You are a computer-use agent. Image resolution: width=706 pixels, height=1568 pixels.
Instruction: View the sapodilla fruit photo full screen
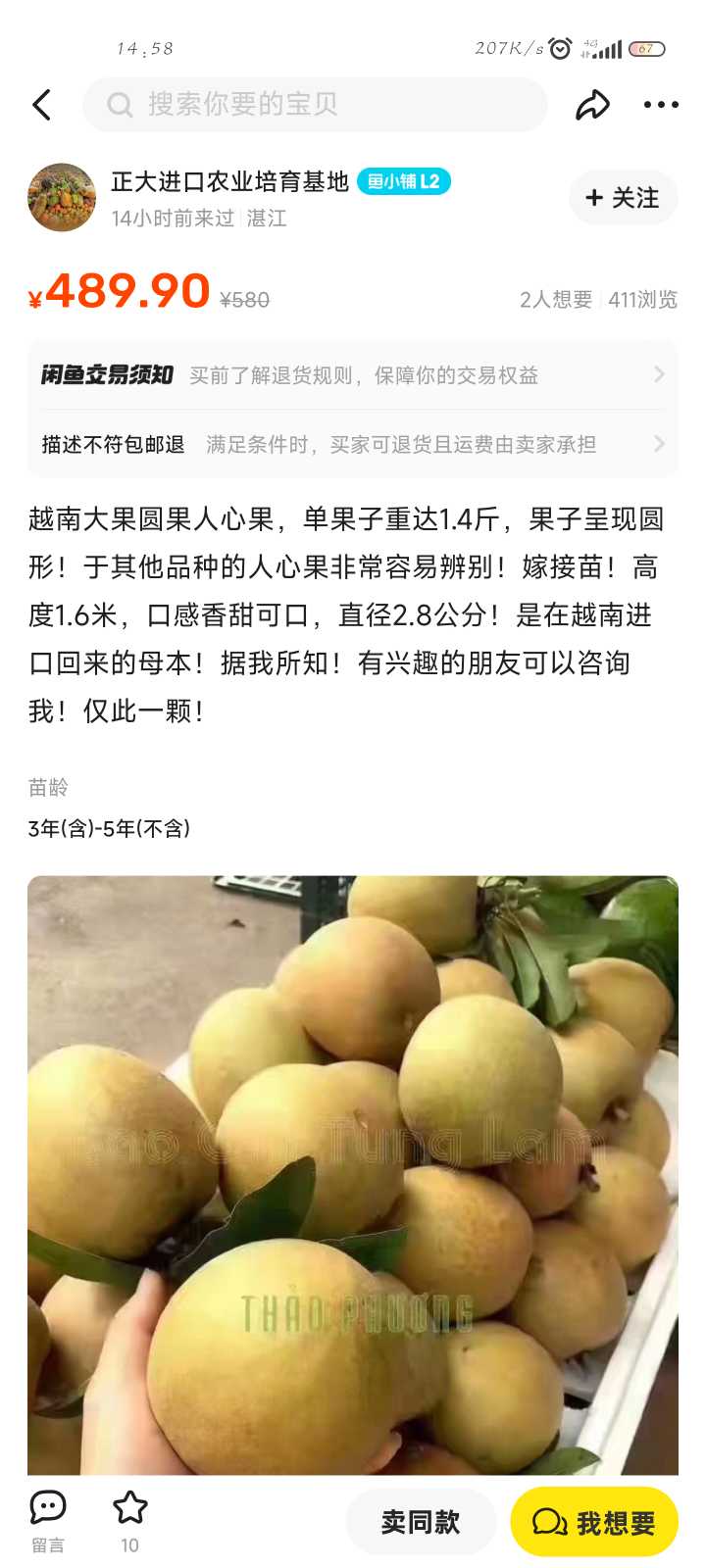click(x=353, y=1174)
